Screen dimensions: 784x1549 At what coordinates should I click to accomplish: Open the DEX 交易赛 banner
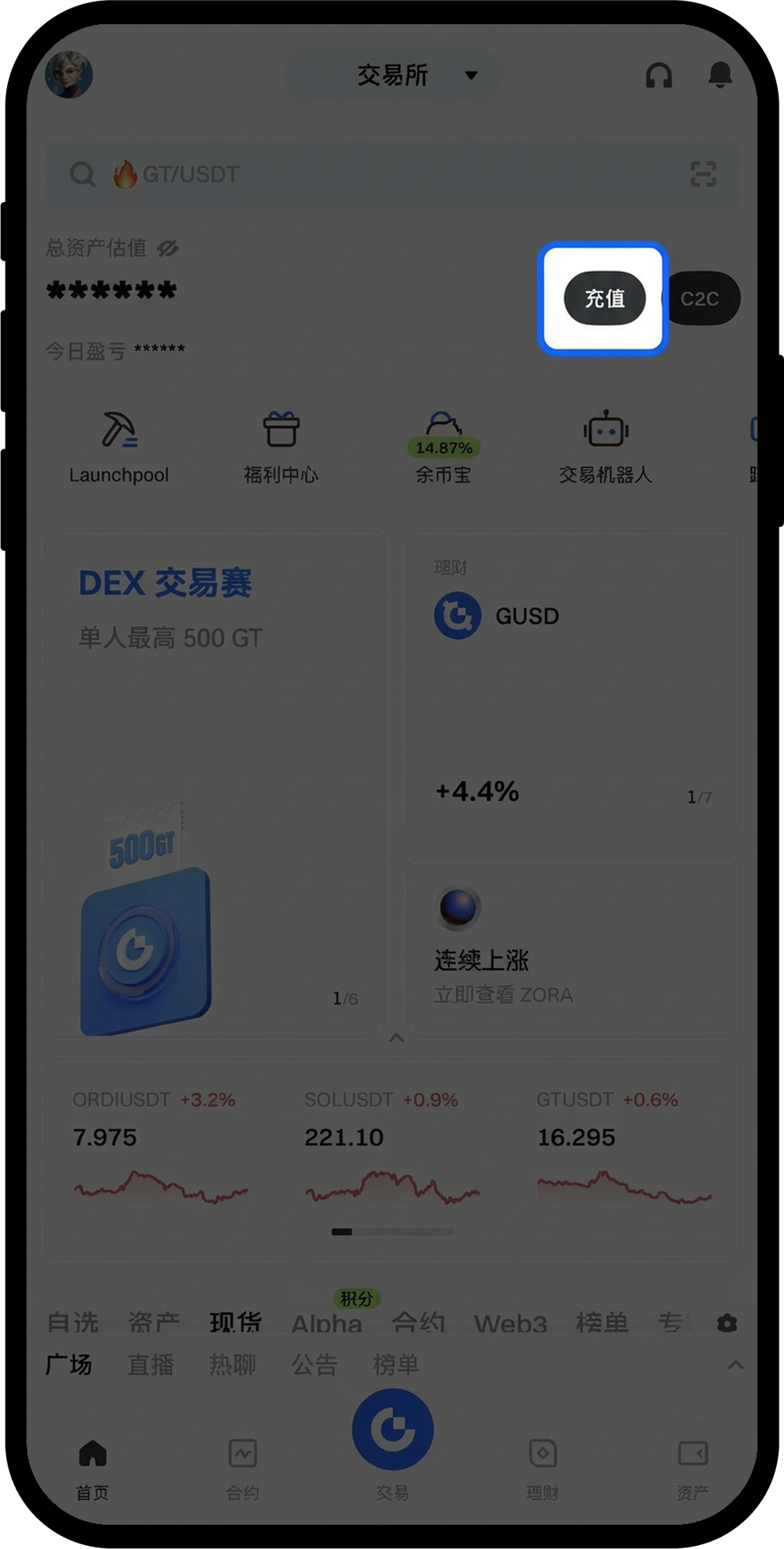point(215,782)
